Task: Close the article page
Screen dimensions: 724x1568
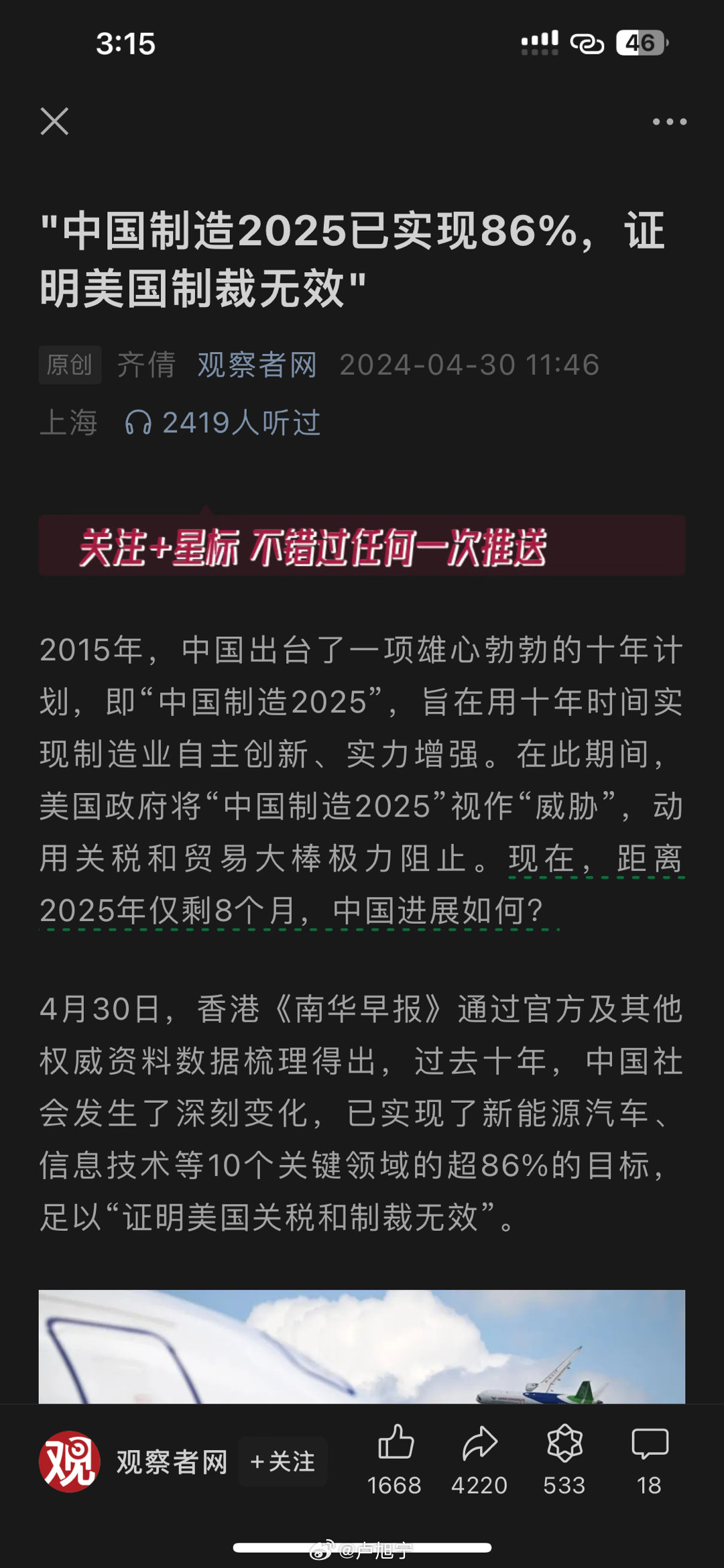Action: pyautogui.click(x=54, y=121)
